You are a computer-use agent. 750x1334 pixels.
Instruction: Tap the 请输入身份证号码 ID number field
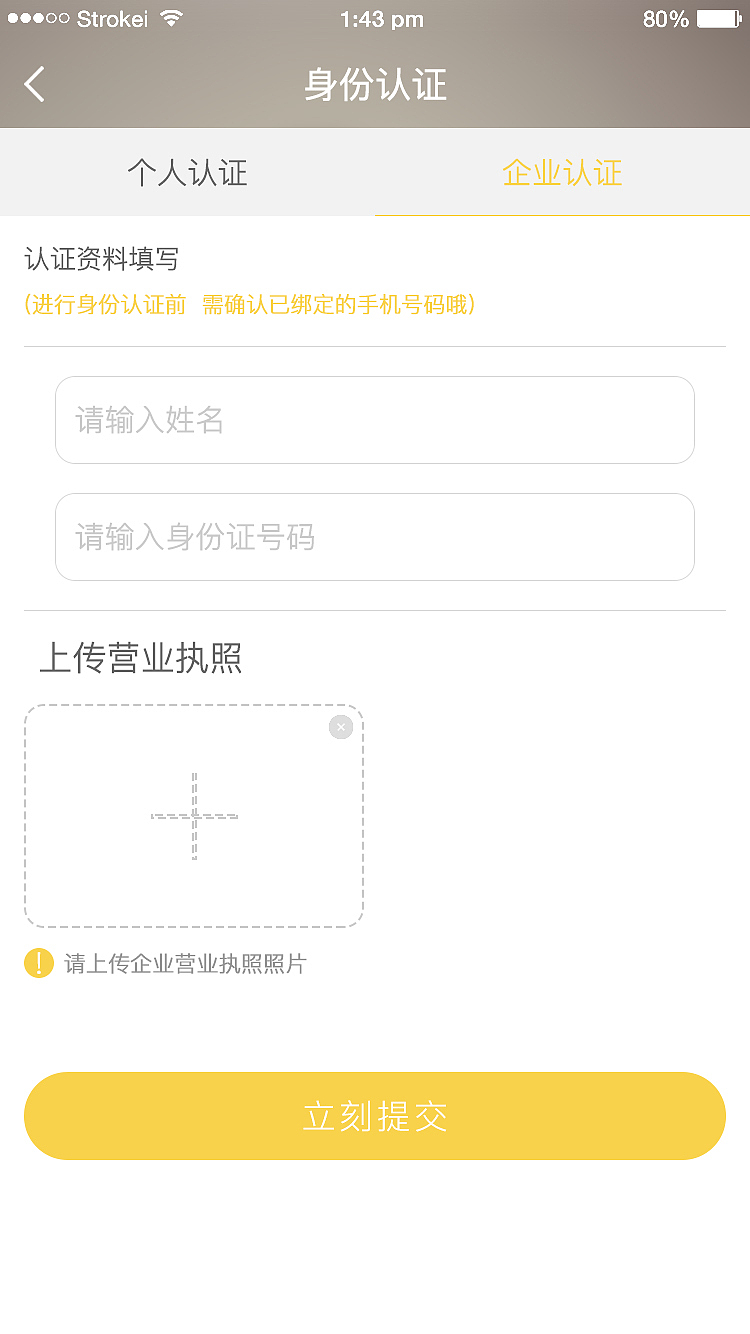(375, 537)
